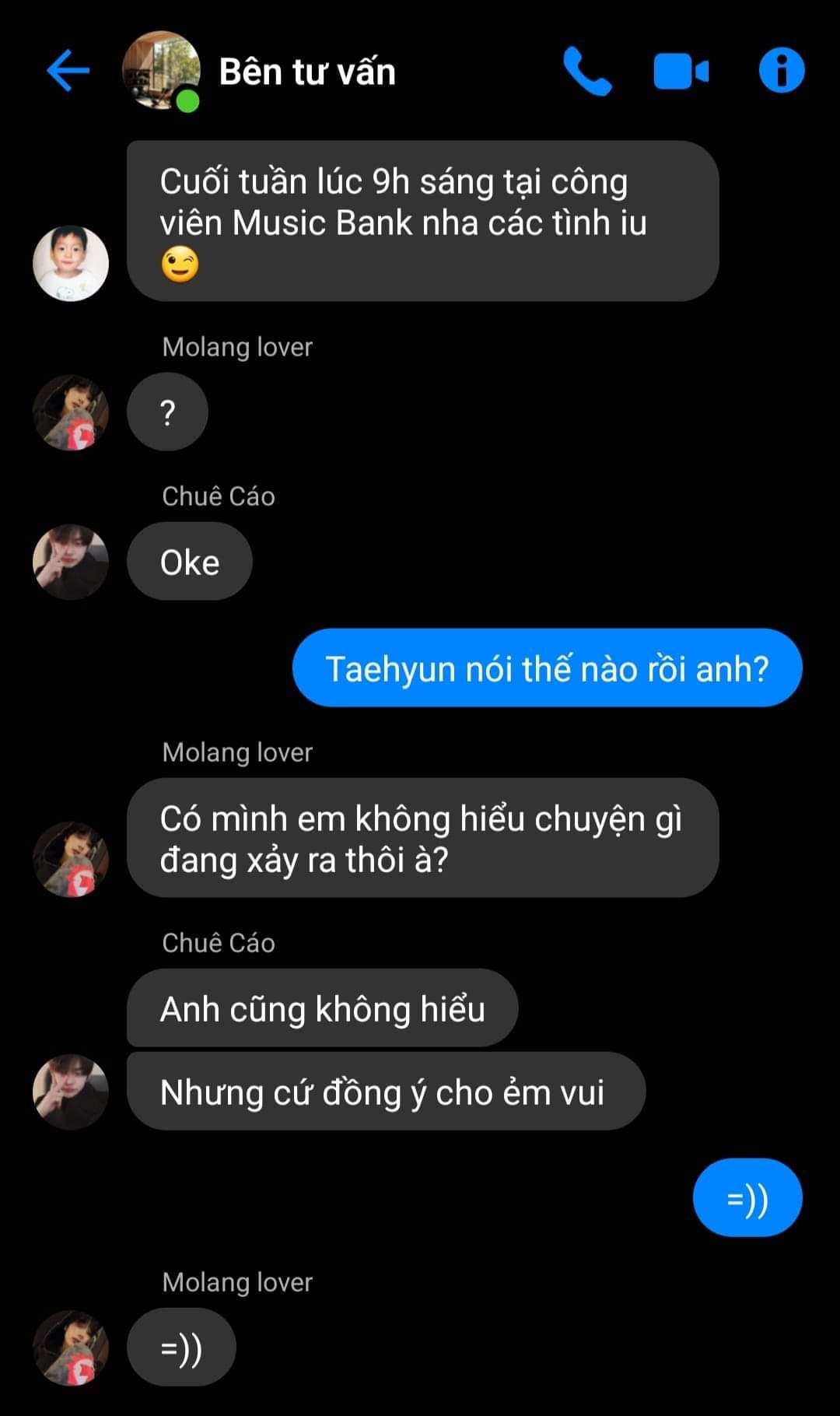The height and width of the screenshot is (1416, 840).
Task: View the sender avatar beside the Music Bank message
Action: [x=71, y=263]
